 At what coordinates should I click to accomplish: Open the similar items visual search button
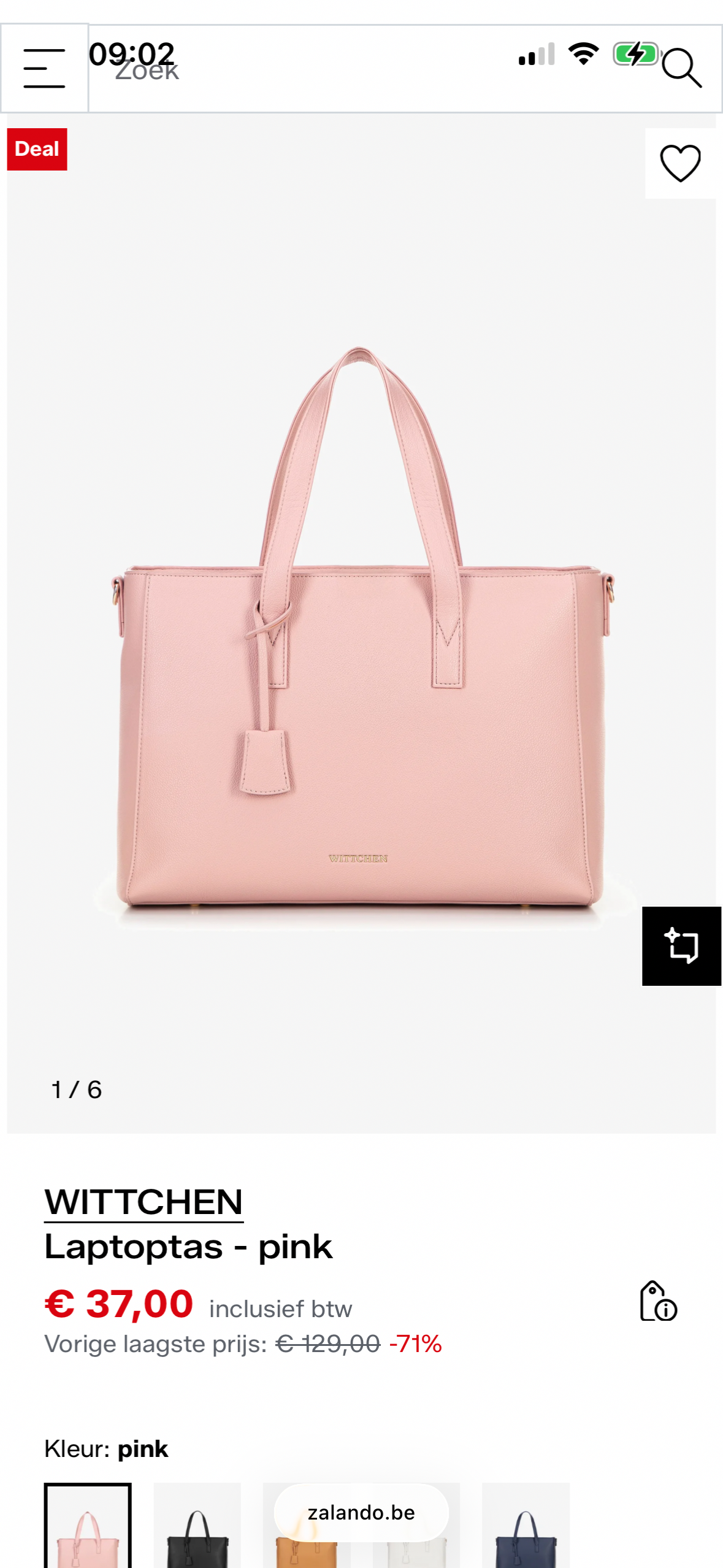[681, 945]
